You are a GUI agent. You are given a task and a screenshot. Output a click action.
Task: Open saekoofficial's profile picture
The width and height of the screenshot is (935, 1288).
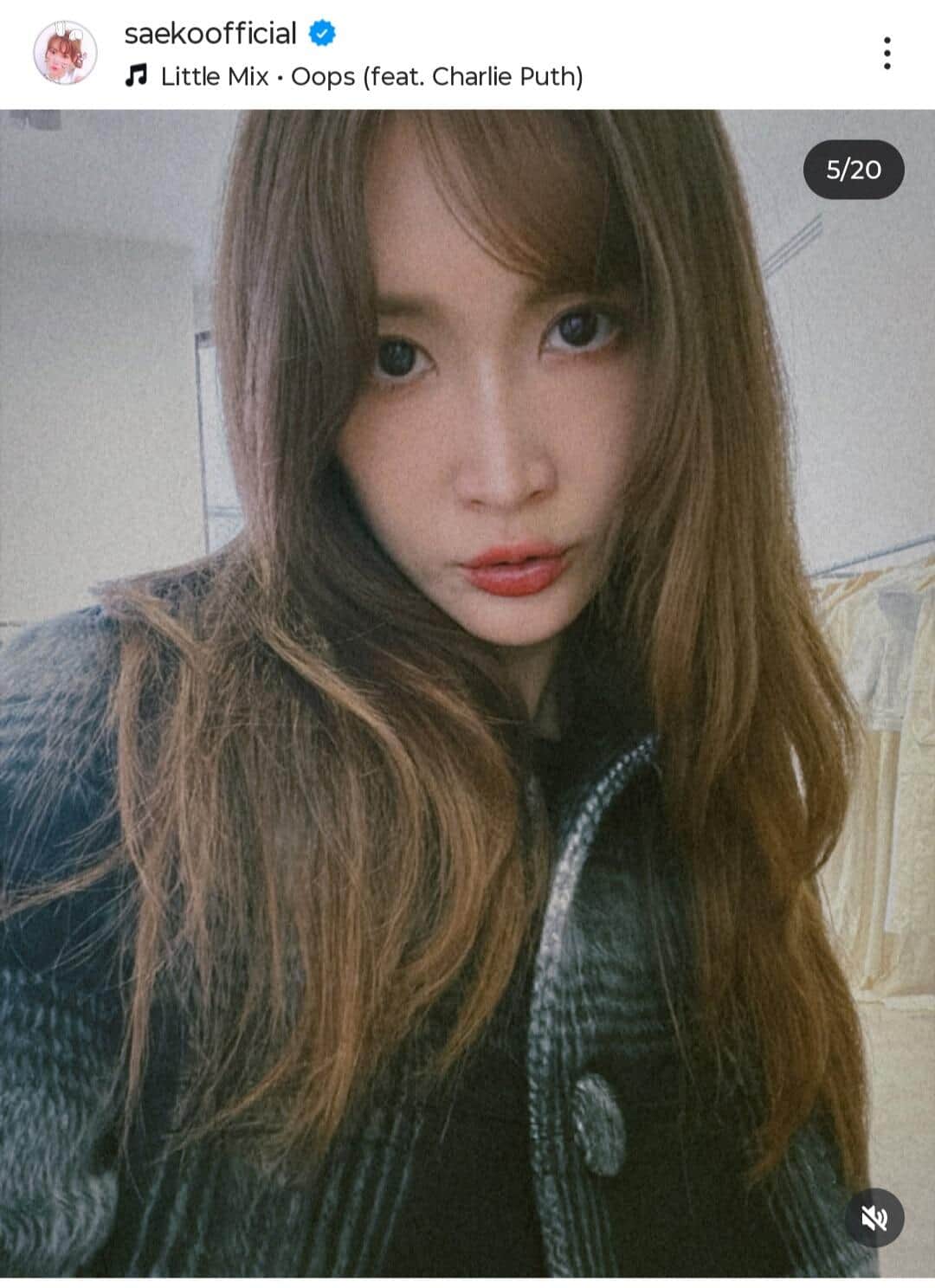66,54
